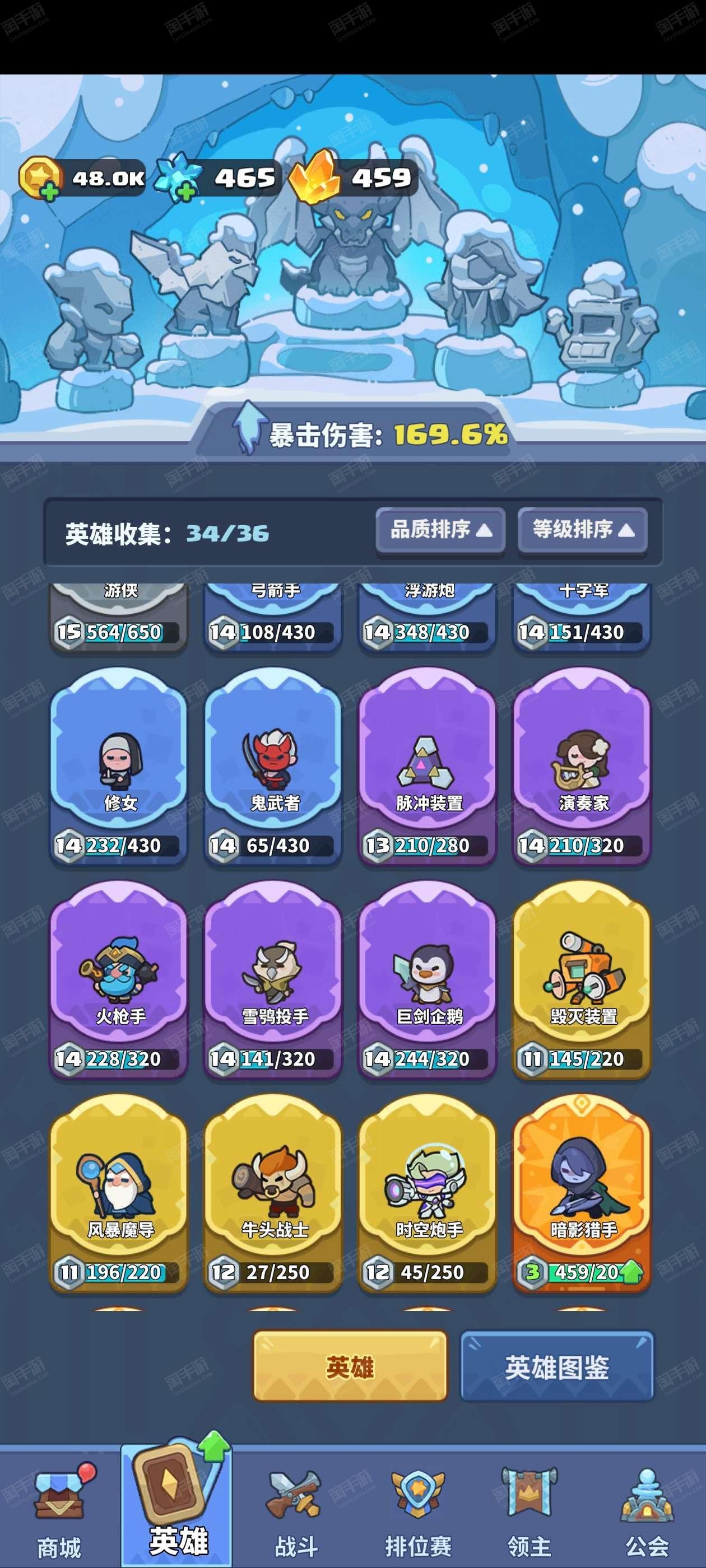Open the 火枪手 hero card
The width and height of the screenshot is (706, 1568).
[119, 980]
